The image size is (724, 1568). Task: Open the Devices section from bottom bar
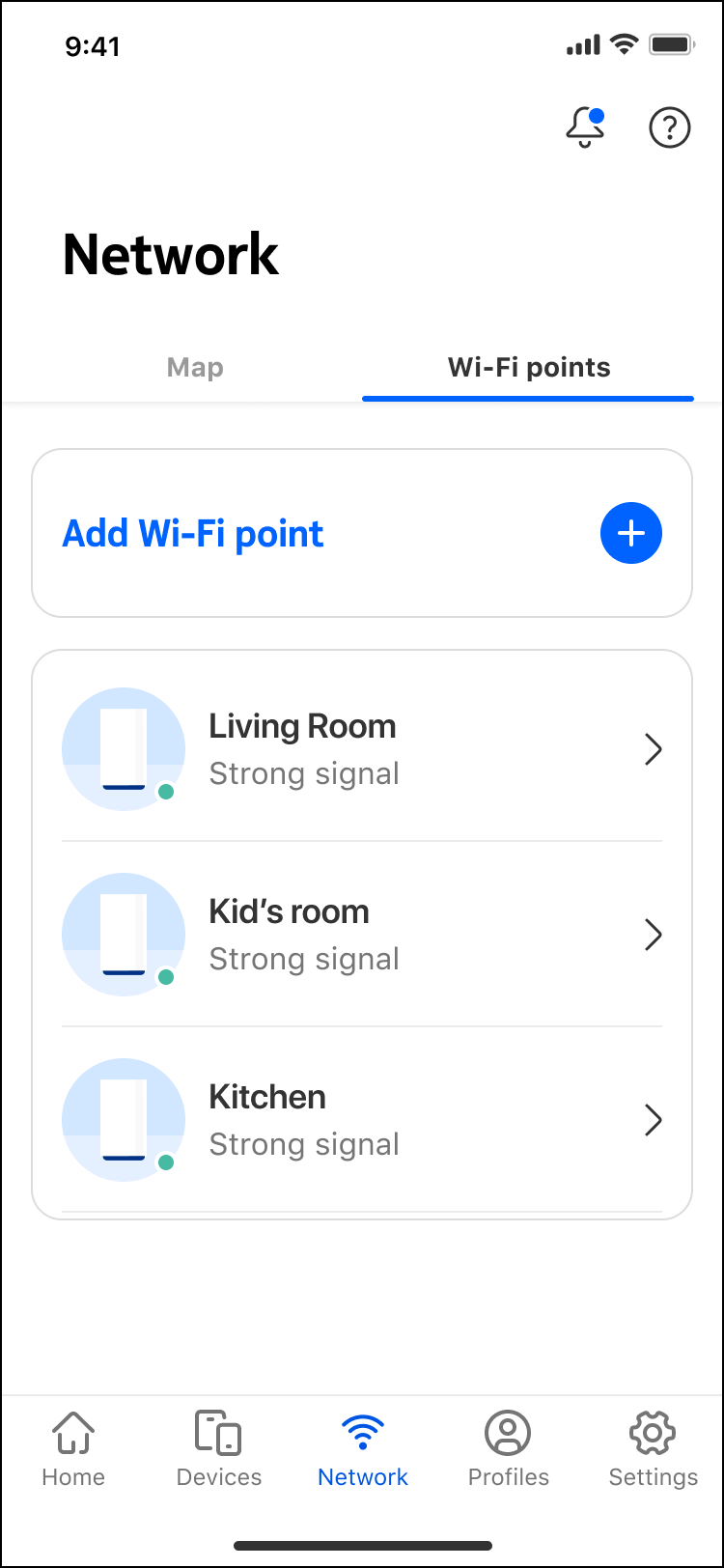pyautogui.click(x=218, y=1447)
